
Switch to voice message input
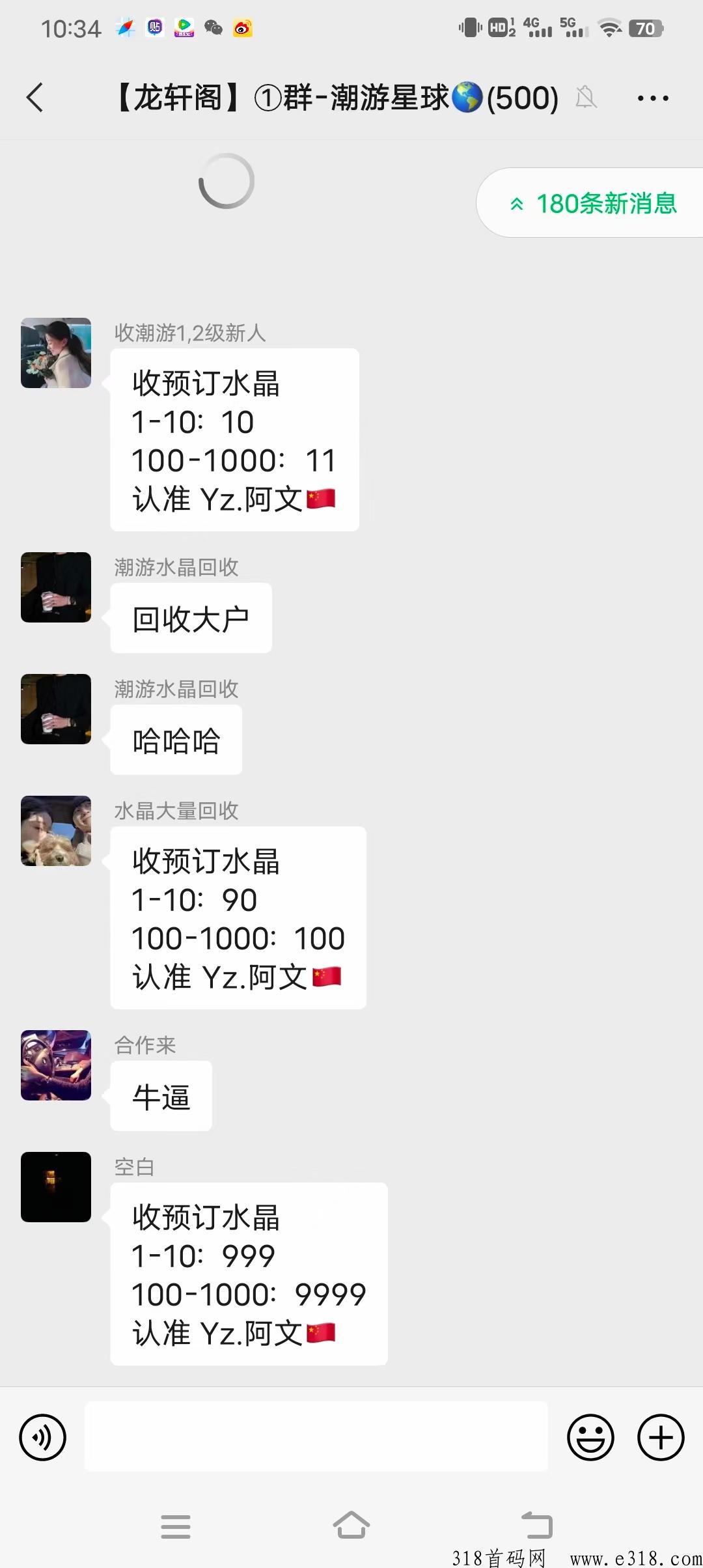click(43, 1437)
